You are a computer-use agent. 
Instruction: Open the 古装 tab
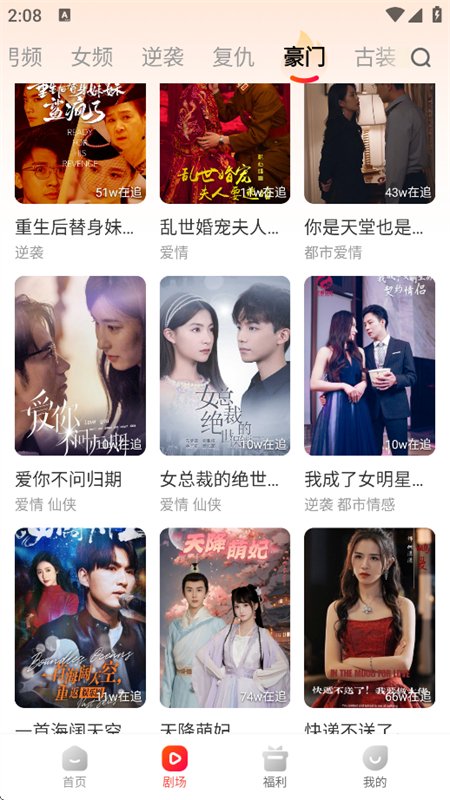375,57
